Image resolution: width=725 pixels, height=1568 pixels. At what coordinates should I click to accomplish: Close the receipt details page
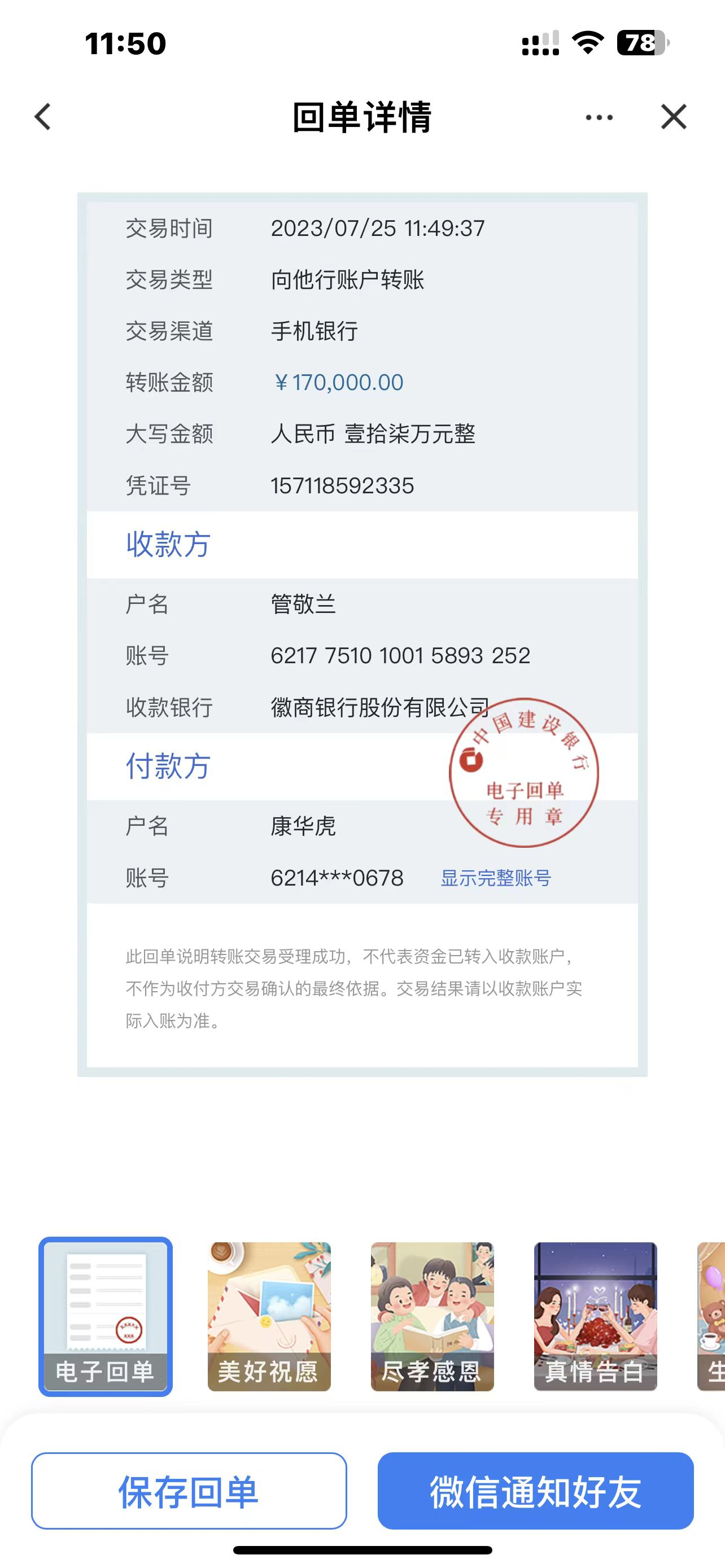point(673,117)
